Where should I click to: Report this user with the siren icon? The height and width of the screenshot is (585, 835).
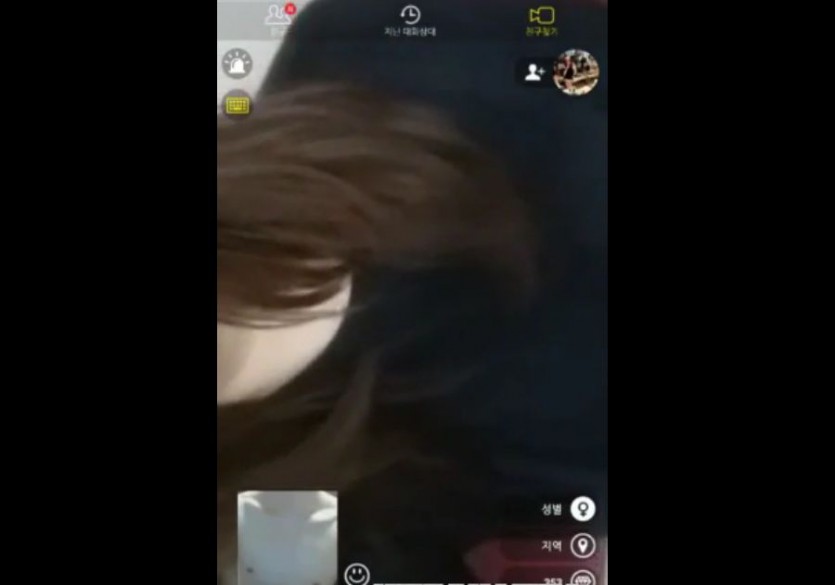(237, 65)
